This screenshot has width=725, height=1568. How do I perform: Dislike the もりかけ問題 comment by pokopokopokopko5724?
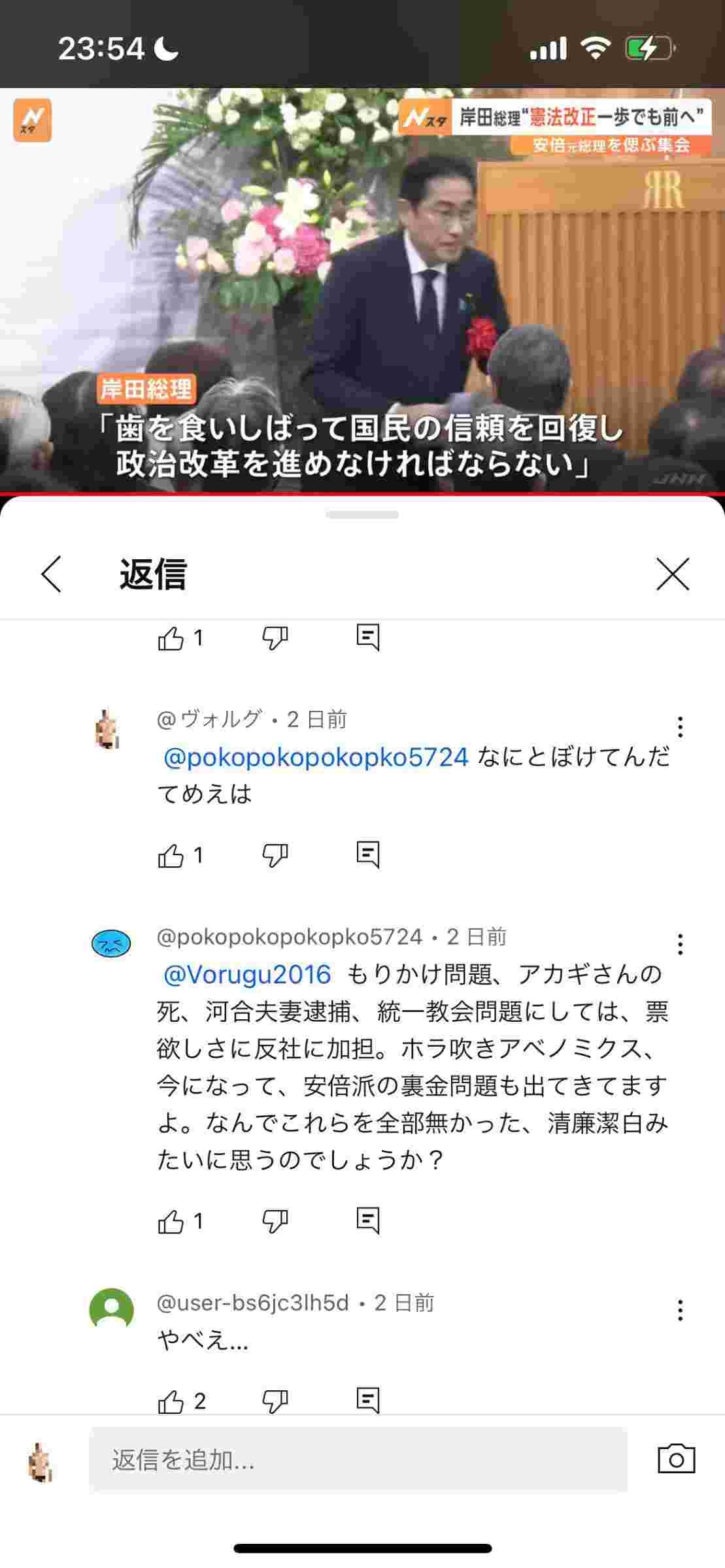[275, 1221]
